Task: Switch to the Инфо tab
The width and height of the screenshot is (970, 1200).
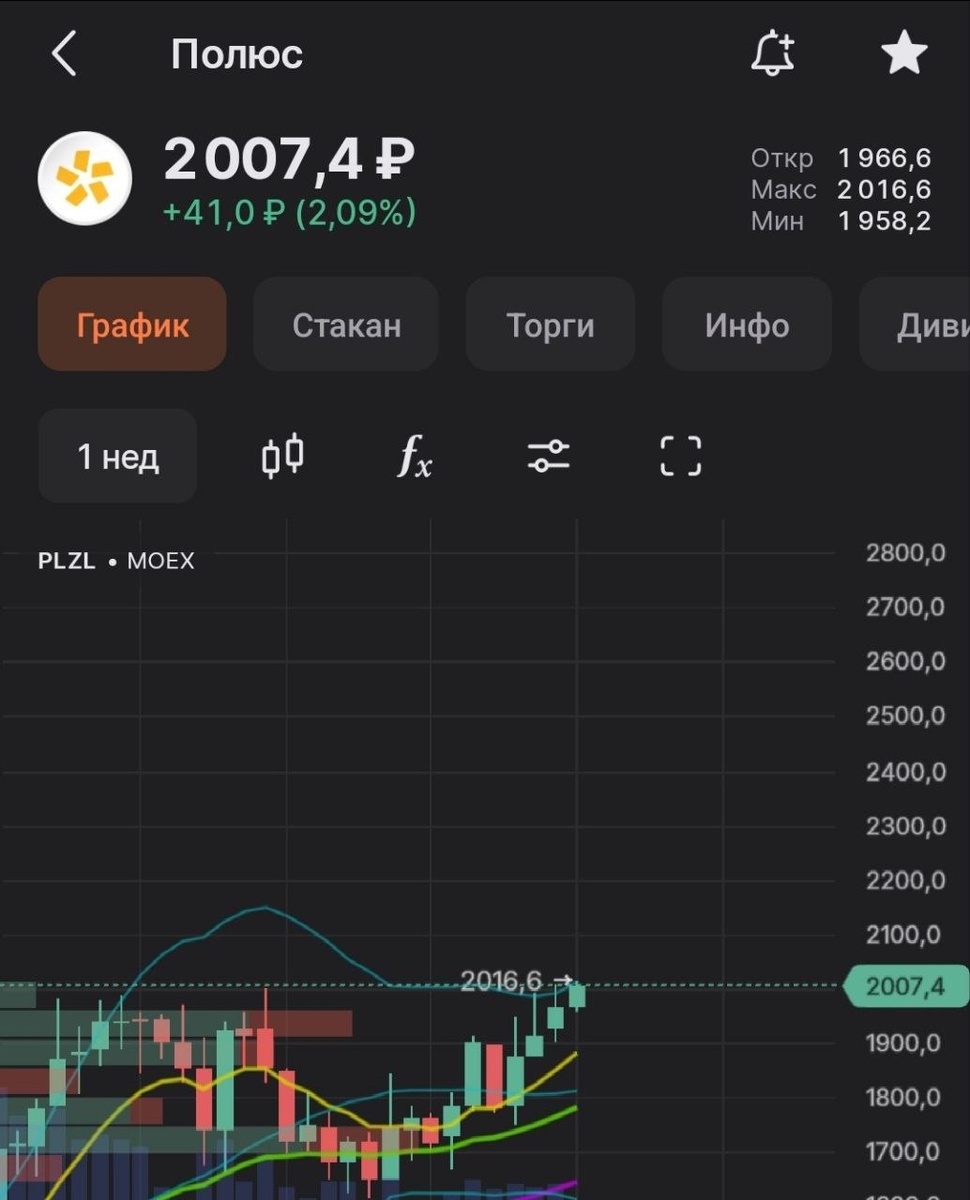Action: pyautogui.click(x=746, y=325)
